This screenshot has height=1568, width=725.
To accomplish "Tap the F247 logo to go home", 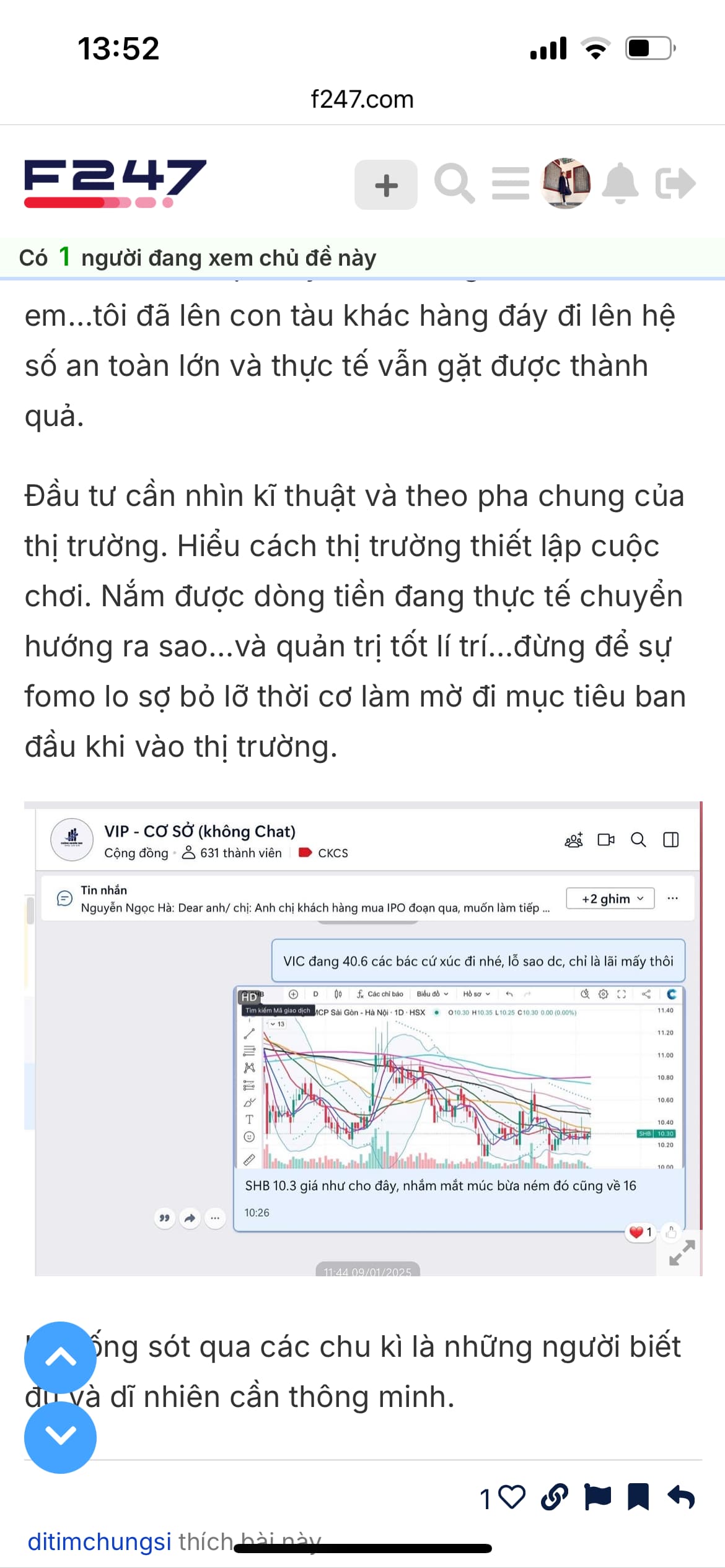I will tap(115, 183).
